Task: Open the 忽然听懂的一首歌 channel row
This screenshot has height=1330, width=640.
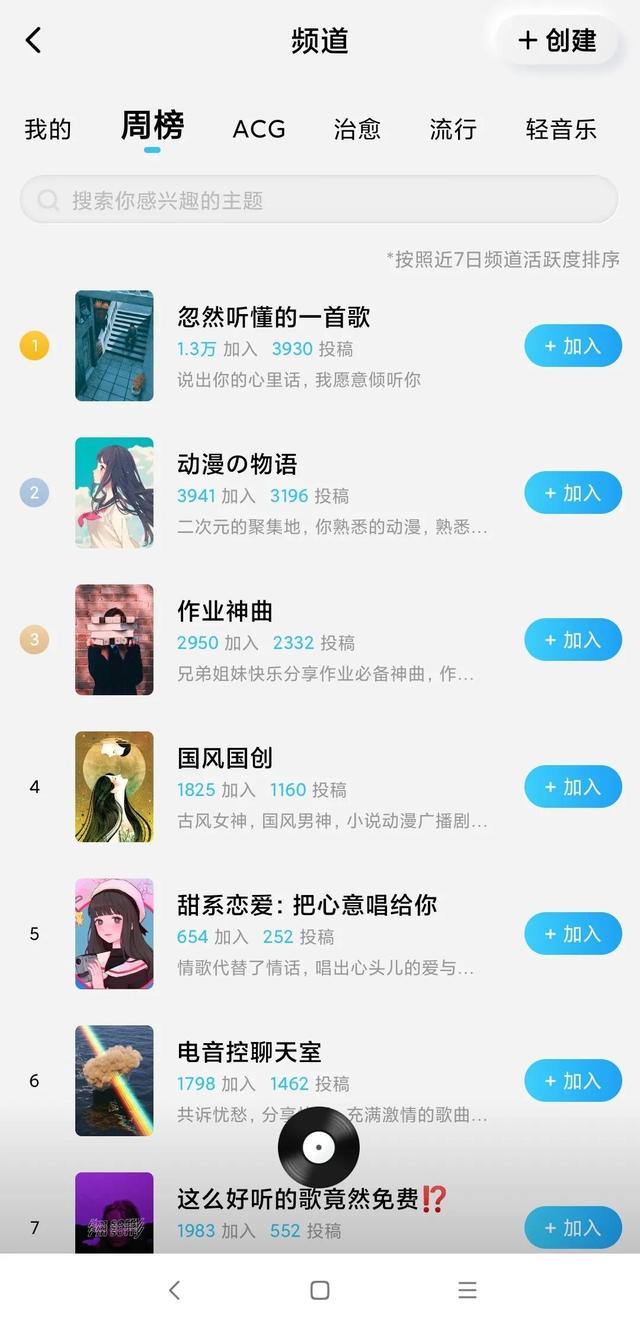Action: coord(320,346)
